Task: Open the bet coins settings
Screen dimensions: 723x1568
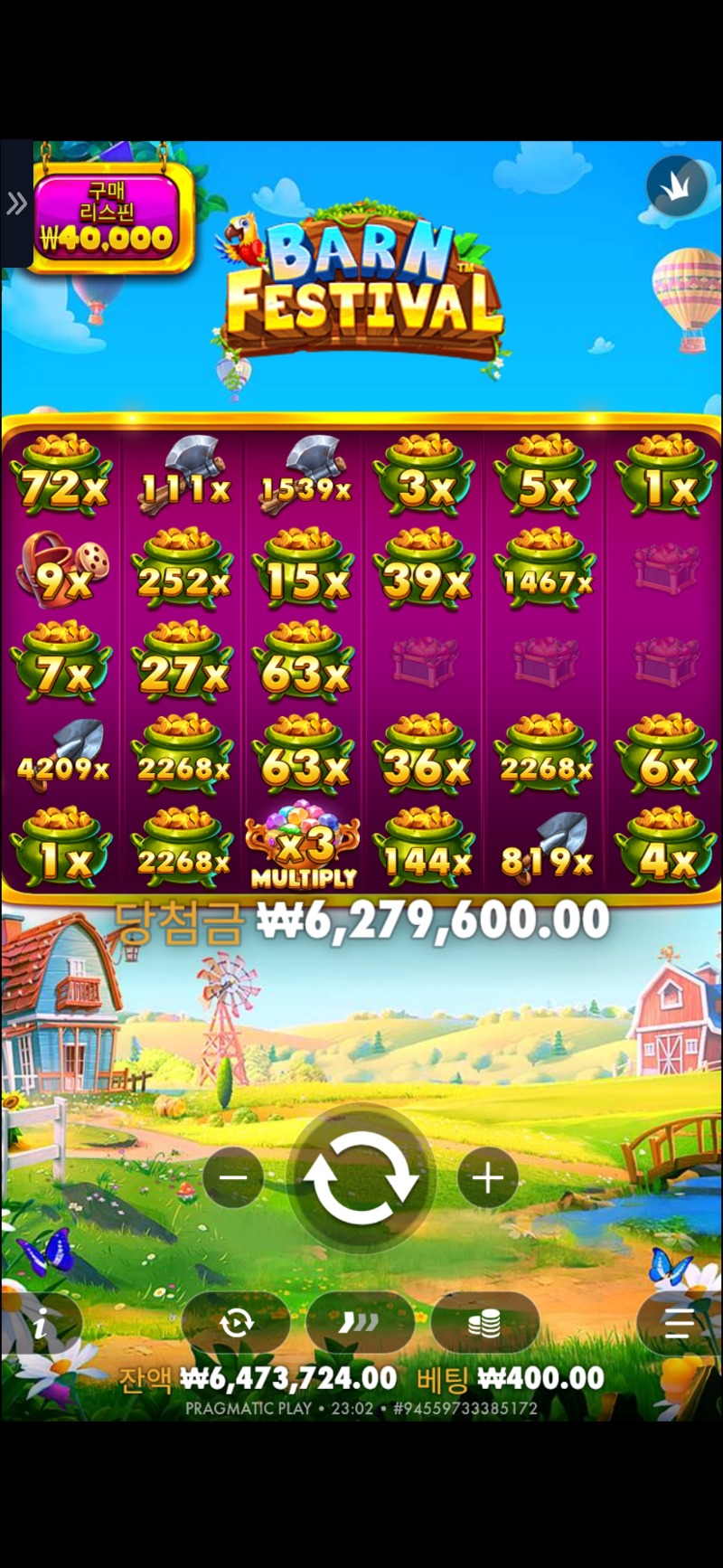Action: (x=484, y=1324)
